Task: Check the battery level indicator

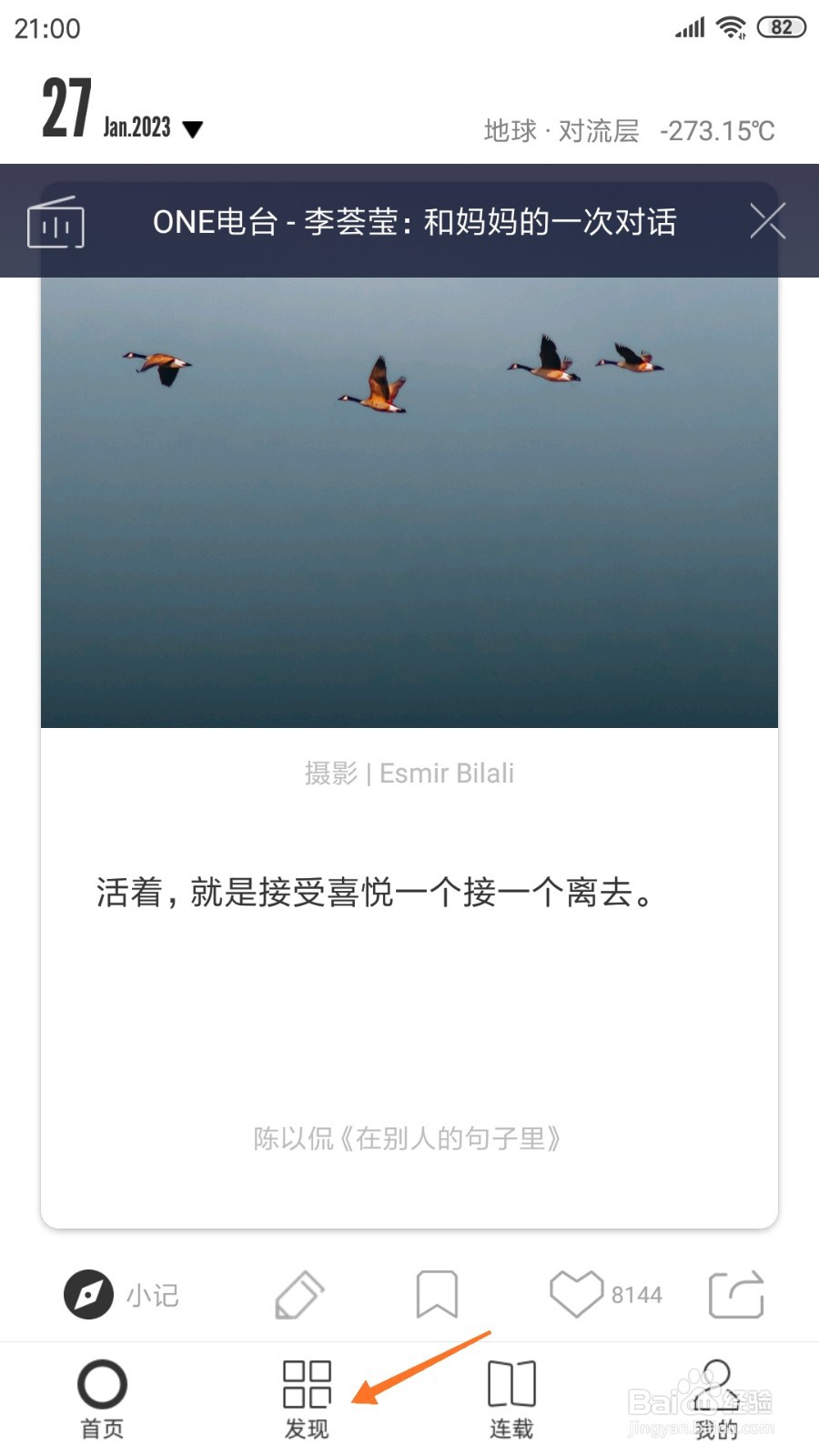Action: click(x=780, y=27)
